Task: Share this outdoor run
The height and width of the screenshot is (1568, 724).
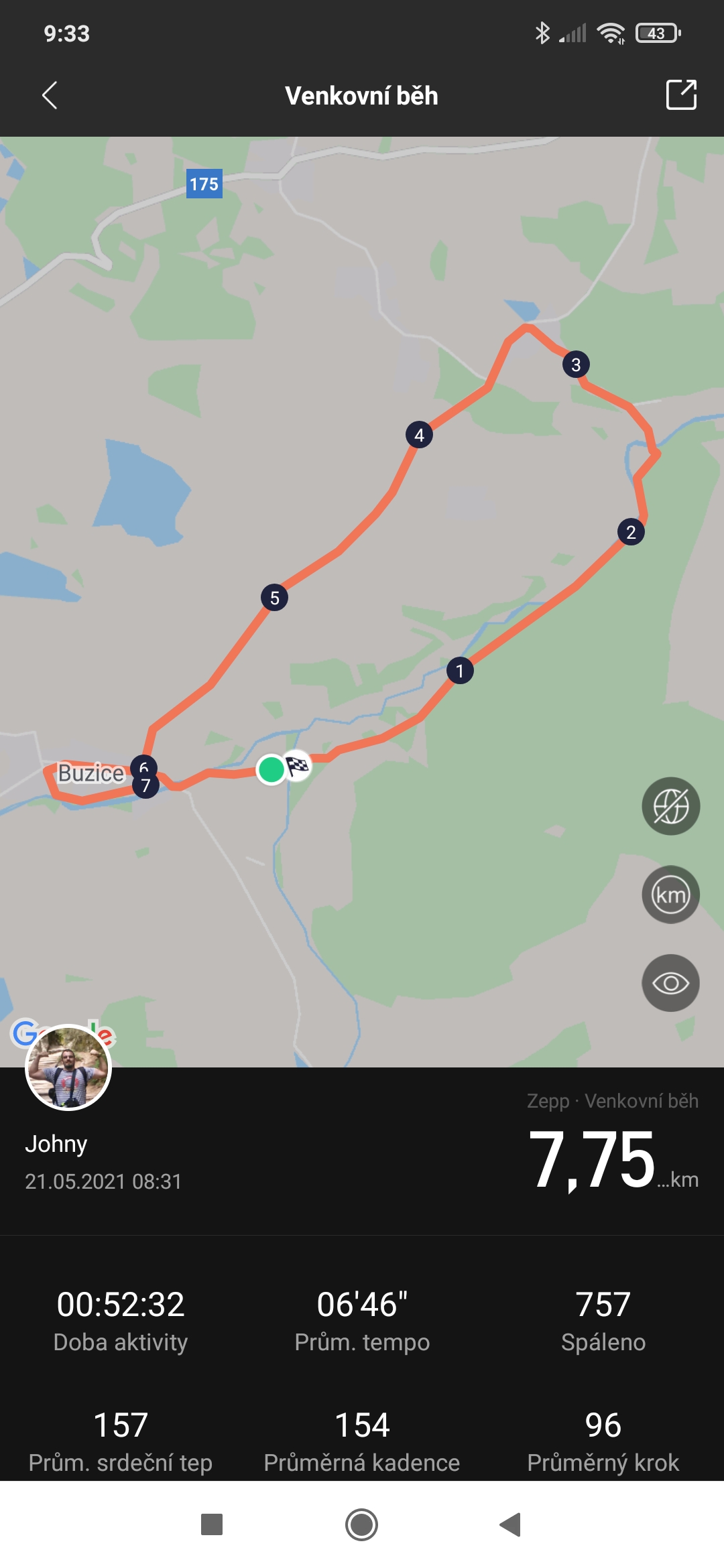Action: pyautogui.click(x=681, y=94)
